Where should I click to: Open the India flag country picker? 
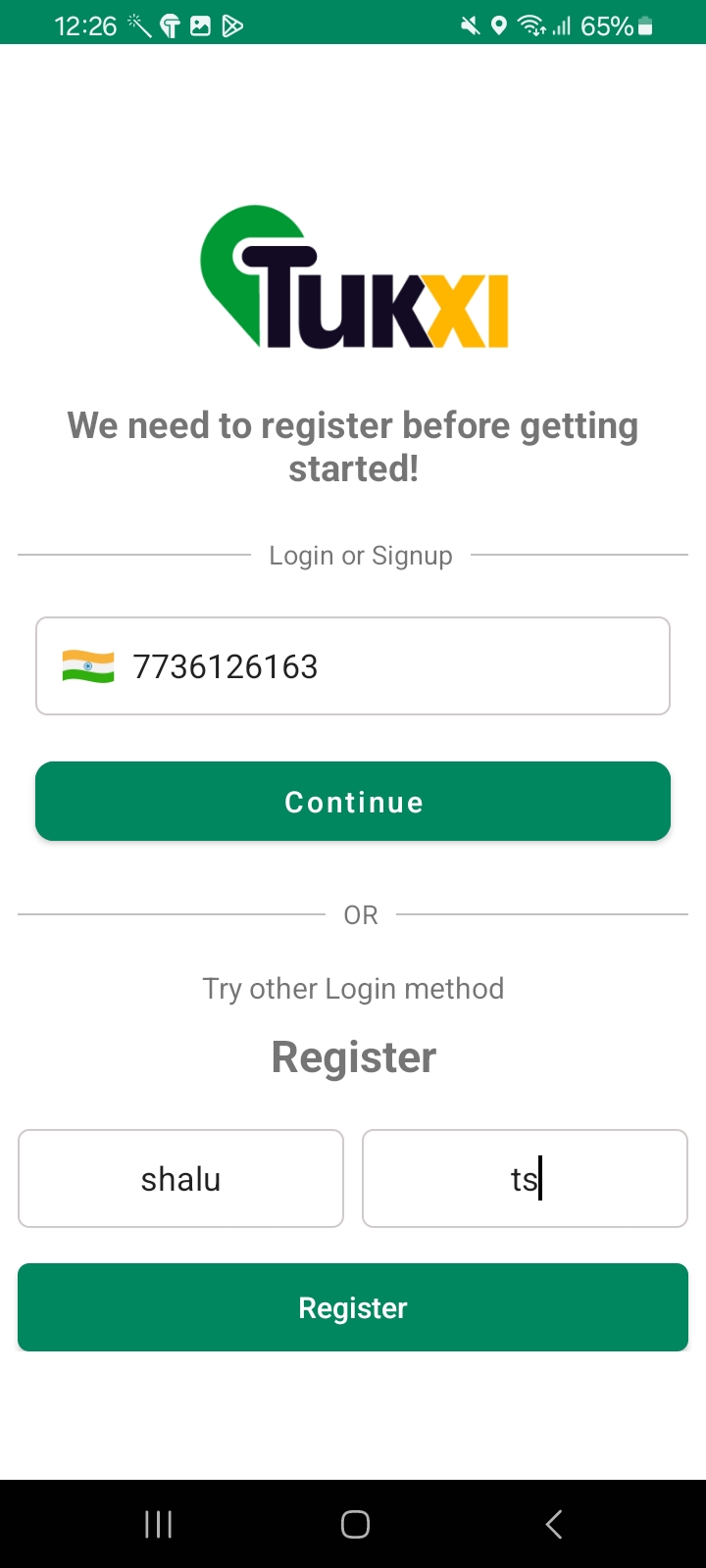(x=88, y=666)
